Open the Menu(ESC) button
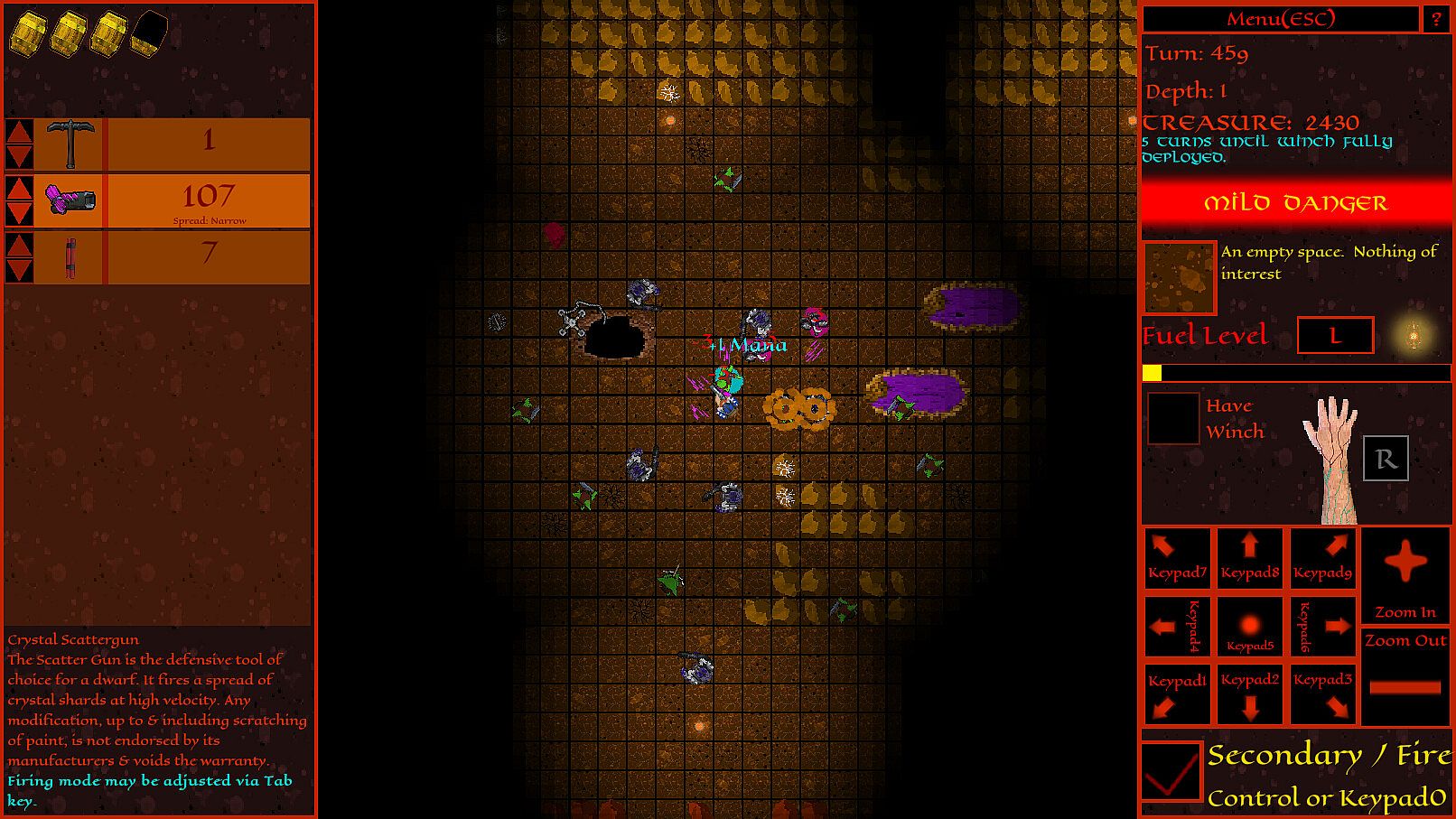 click(x=1280, y=19)
